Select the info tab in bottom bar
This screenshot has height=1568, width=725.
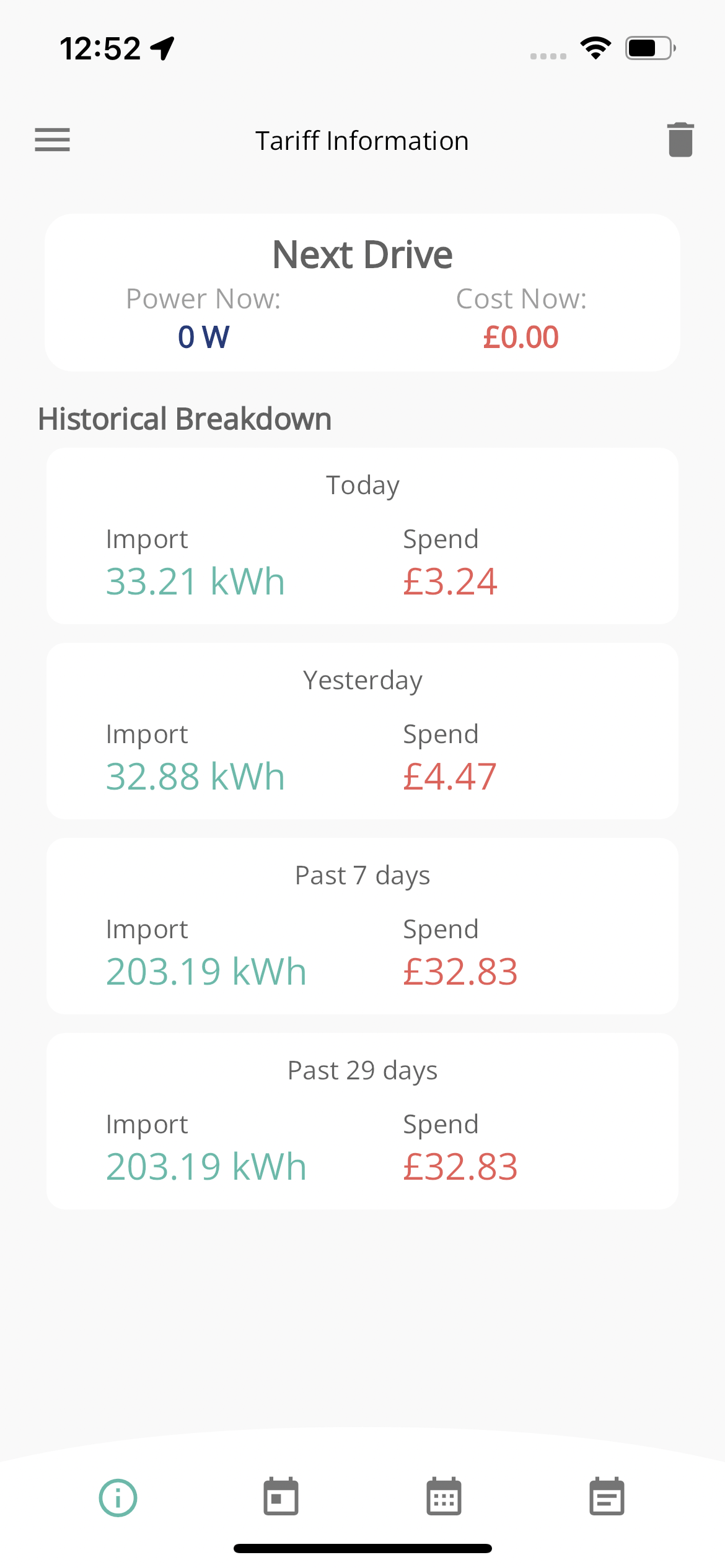(x=118, y=1497)
